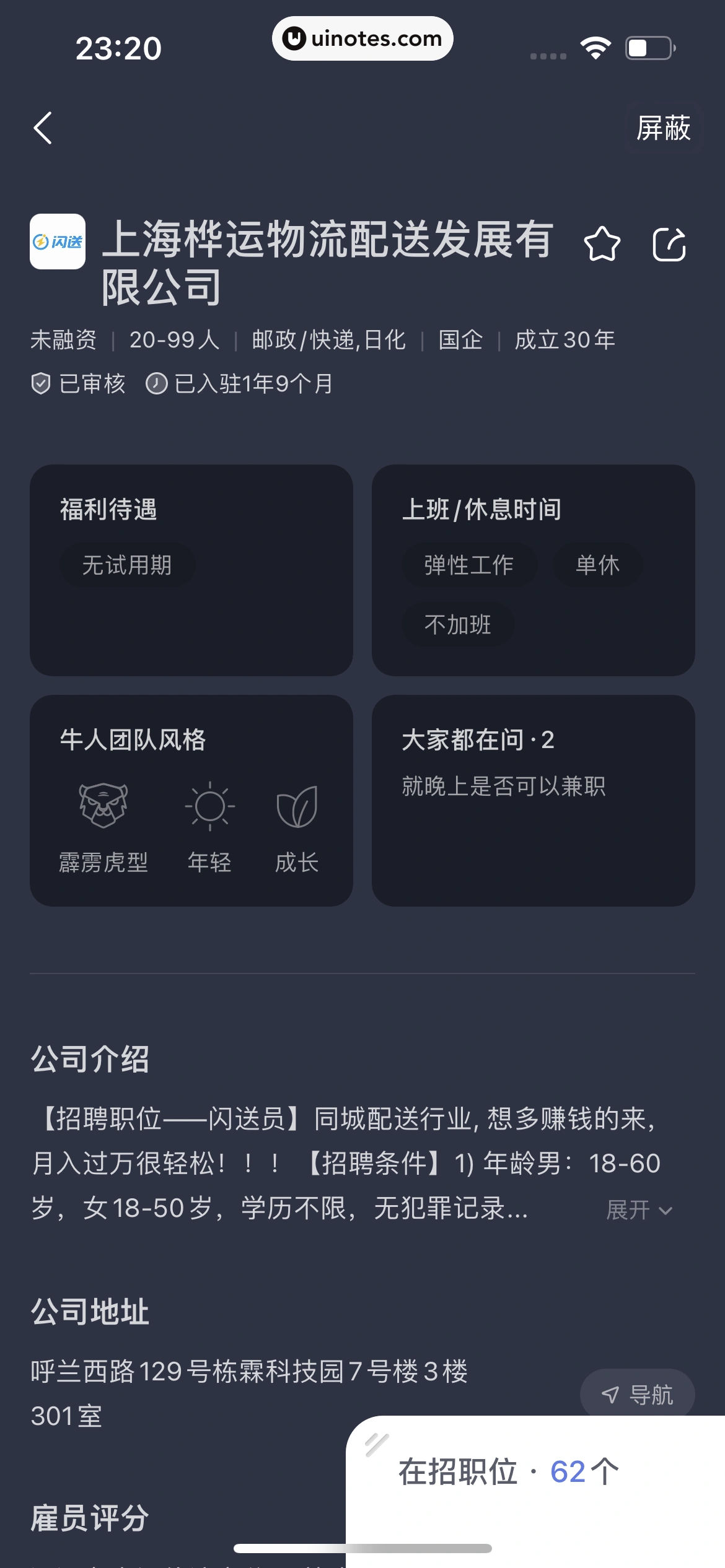
Task: Open the 大家都在问 questions card
Action: point(533,800)
